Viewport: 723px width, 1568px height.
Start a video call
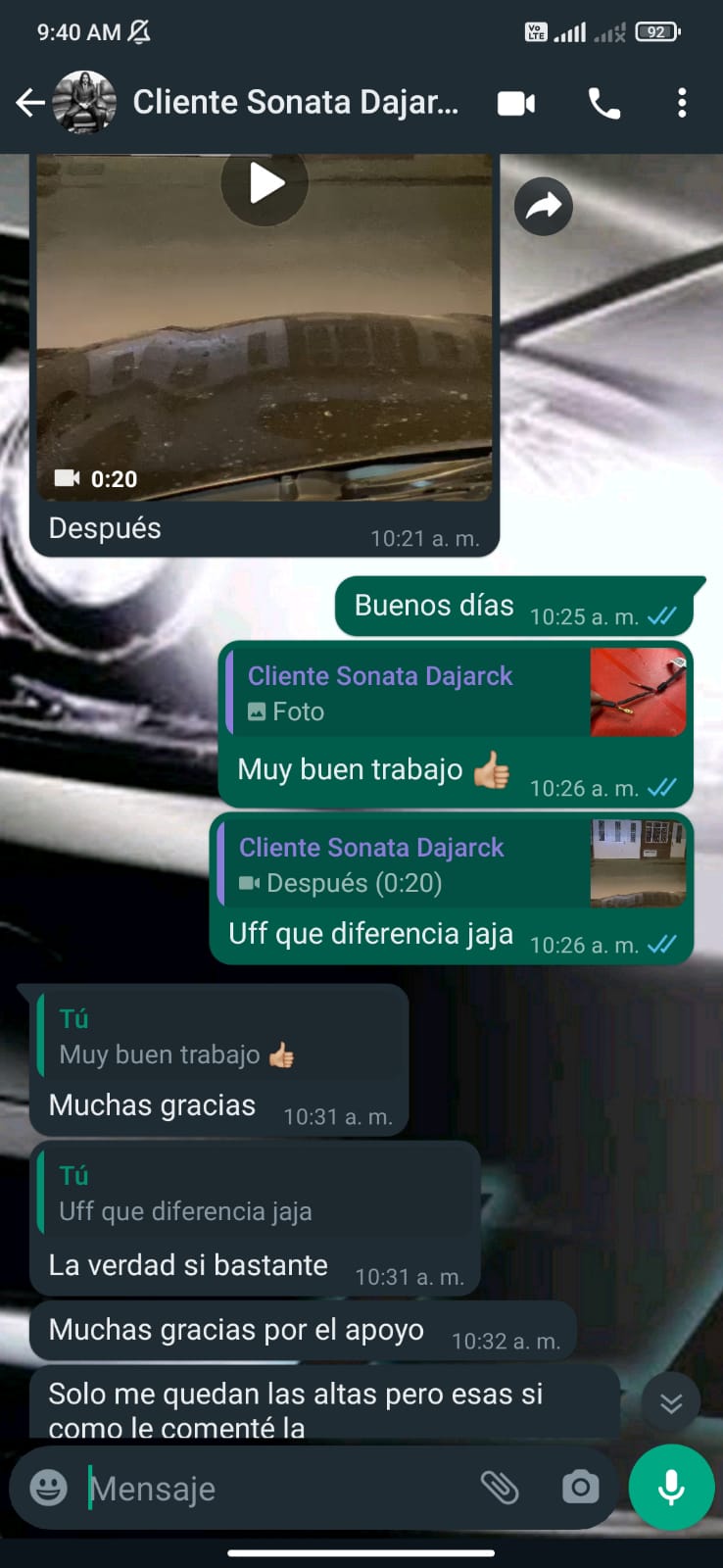pyautogui.click(x=516, y=103)
